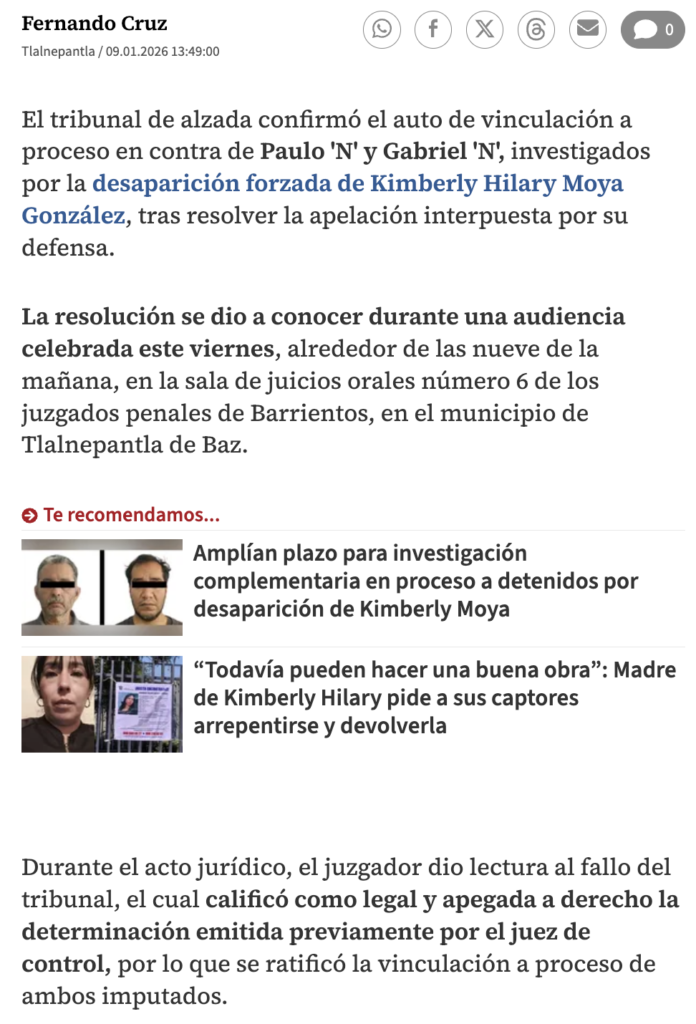The image size is (696, 1024).
Task: Open article 'Amplían plazo para investigación complementaria'
Action: (415, 581)
